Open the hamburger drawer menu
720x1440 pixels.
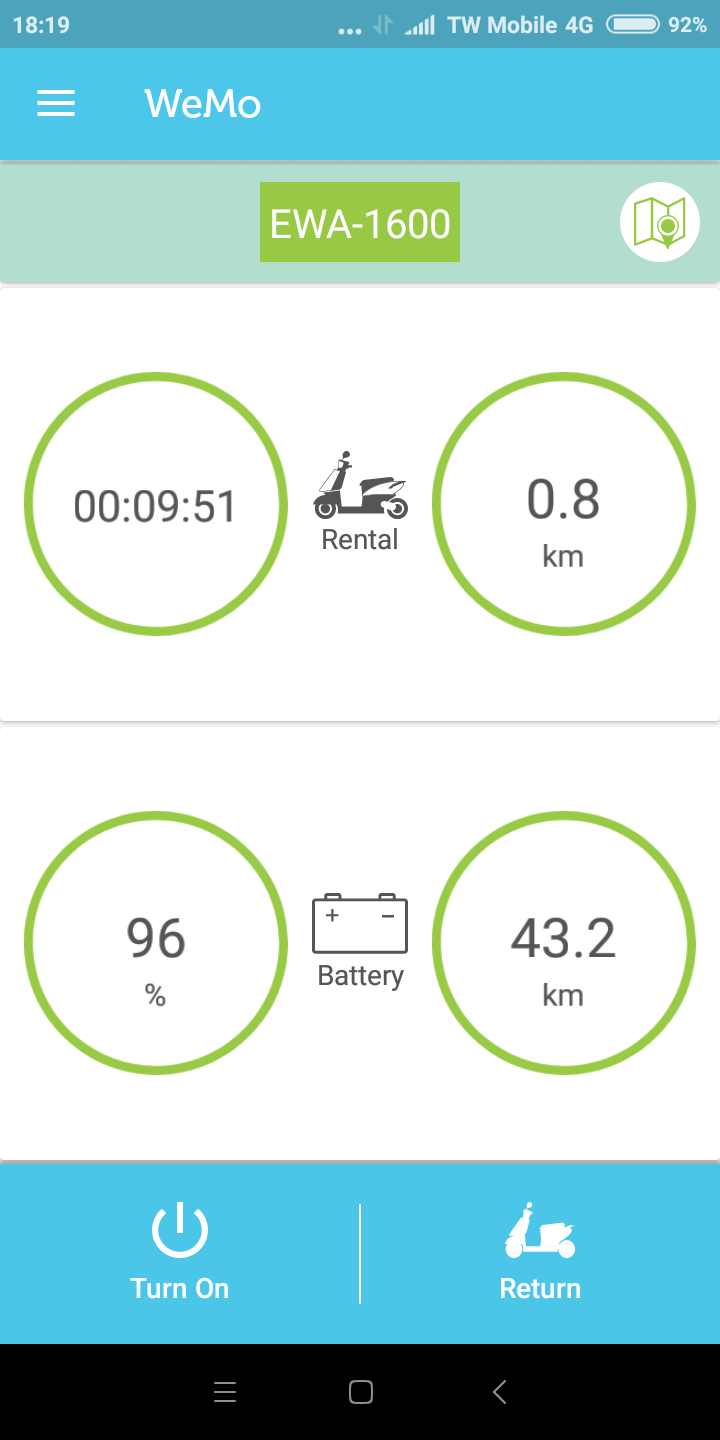pyautogui.click(x=56, y=104)
